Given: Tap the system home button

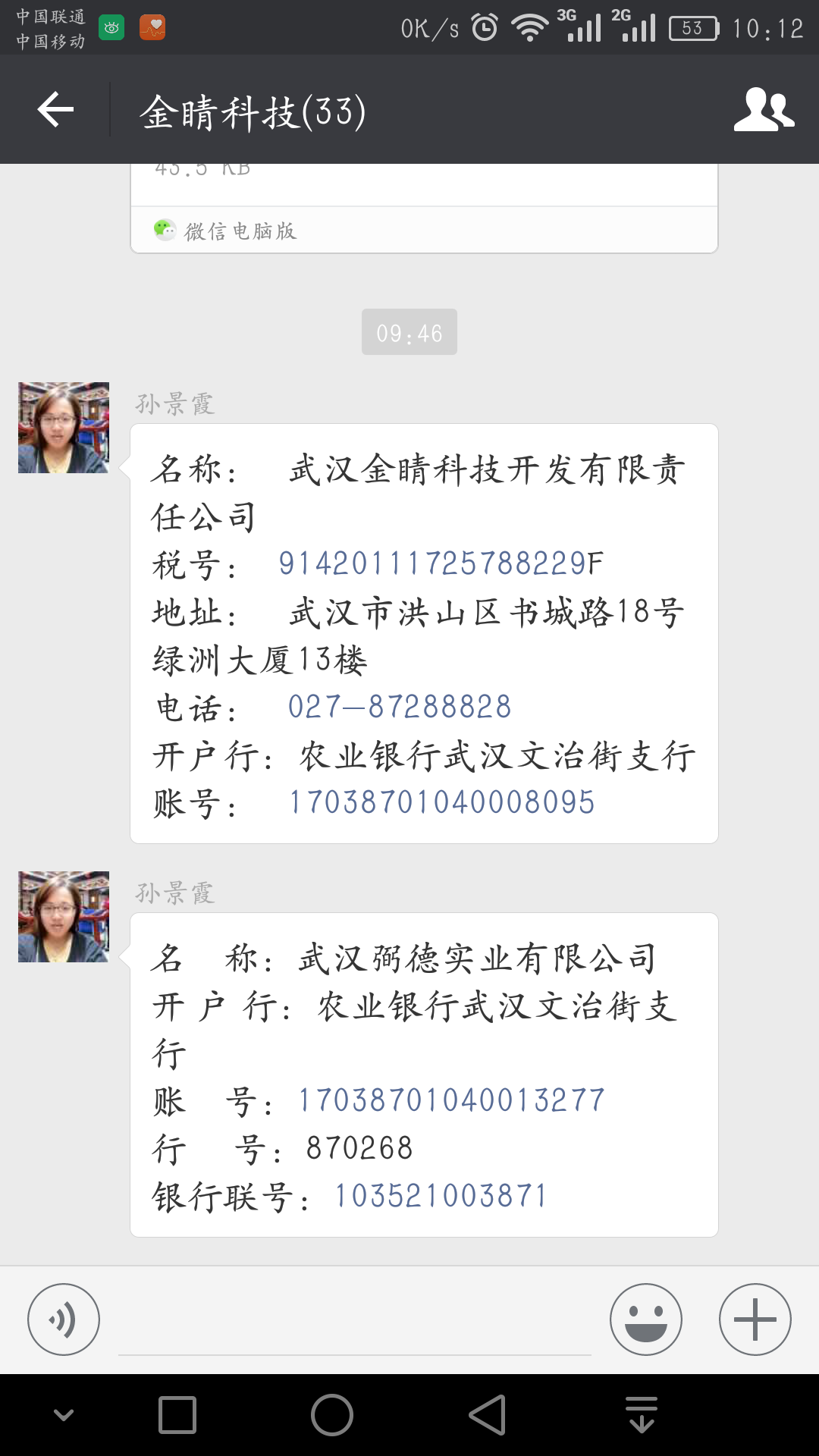Looking at the screenshot, I should (332, 1415).
